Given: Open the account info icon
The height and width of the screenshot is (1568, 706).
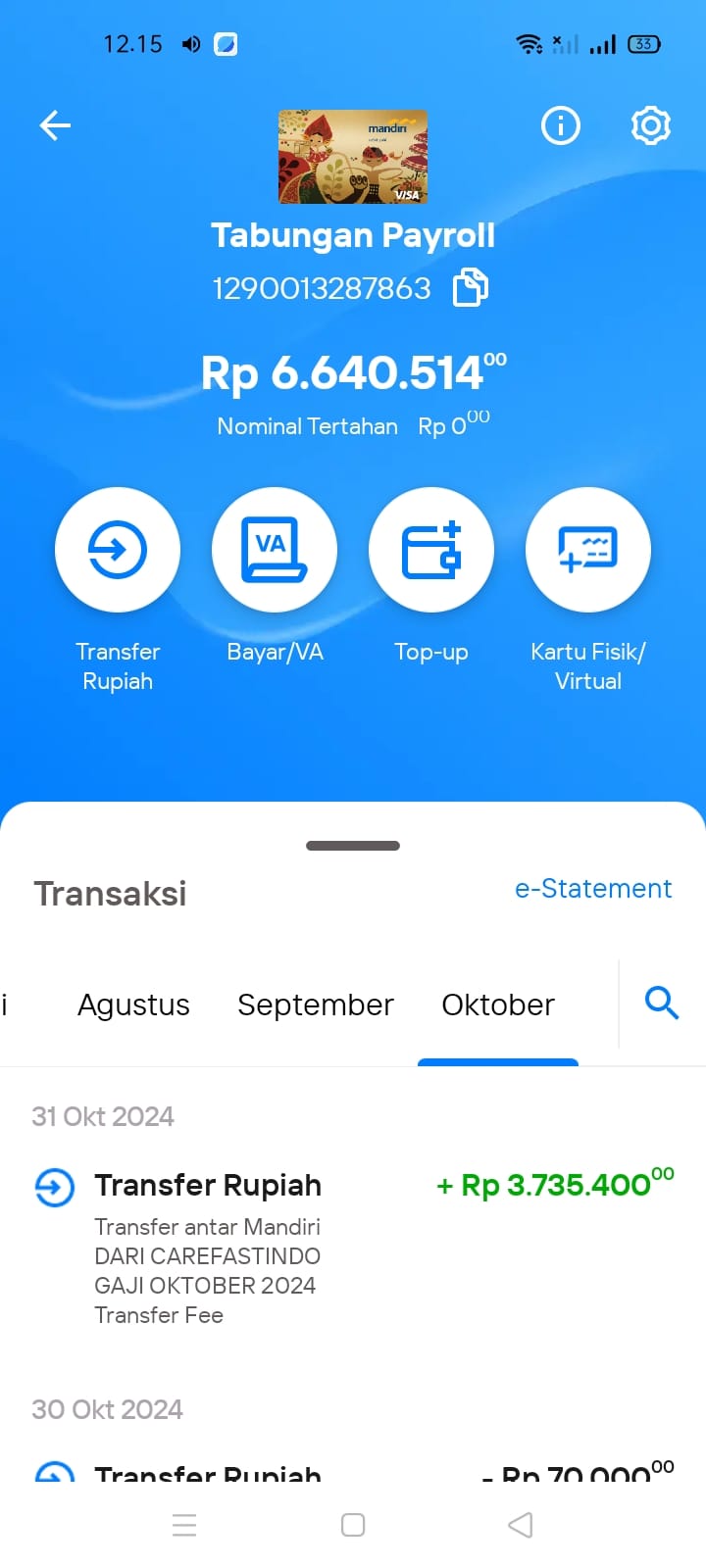Looking at the screenshot, I should [561, 125].
